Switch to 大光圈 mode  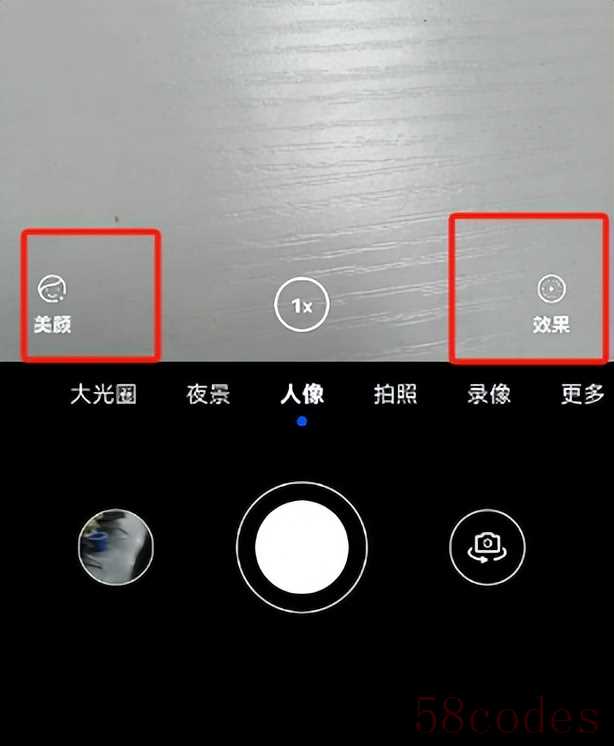tap(103, 394)
